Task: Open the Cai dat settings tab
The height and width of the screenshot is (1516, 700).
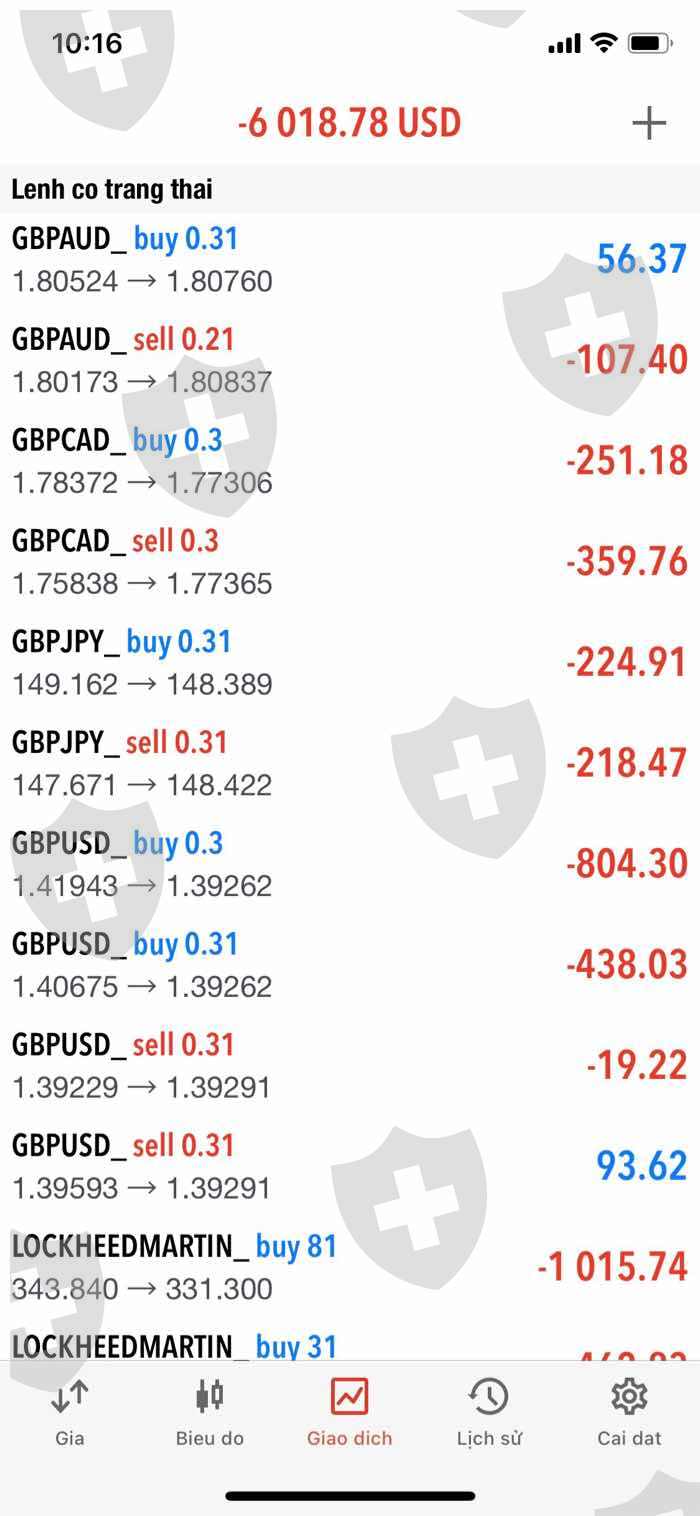Action: 629,1410
